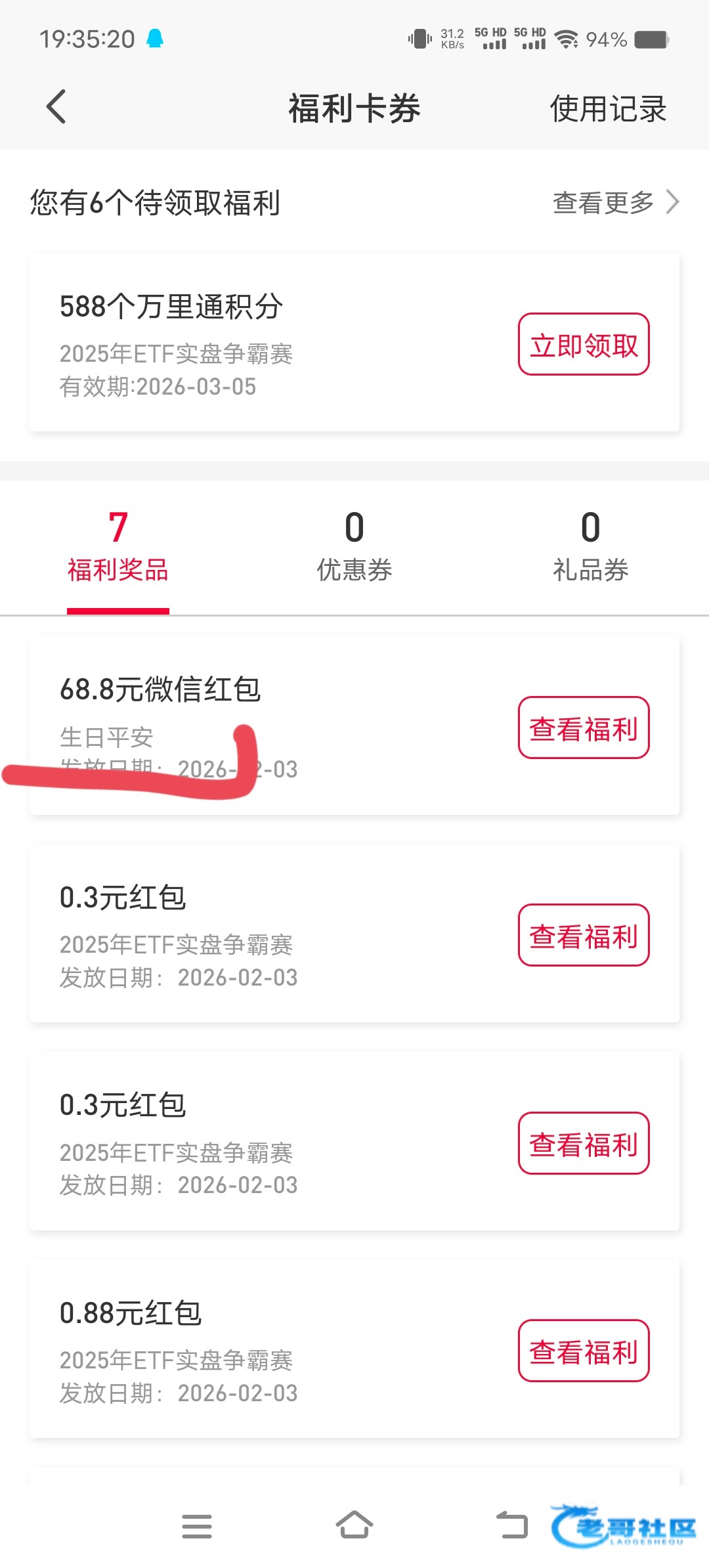The image size is (709, 1568).
Task: Switch to the 优惠券 tab
Action: pyautogui.click(x=354, y=546)
